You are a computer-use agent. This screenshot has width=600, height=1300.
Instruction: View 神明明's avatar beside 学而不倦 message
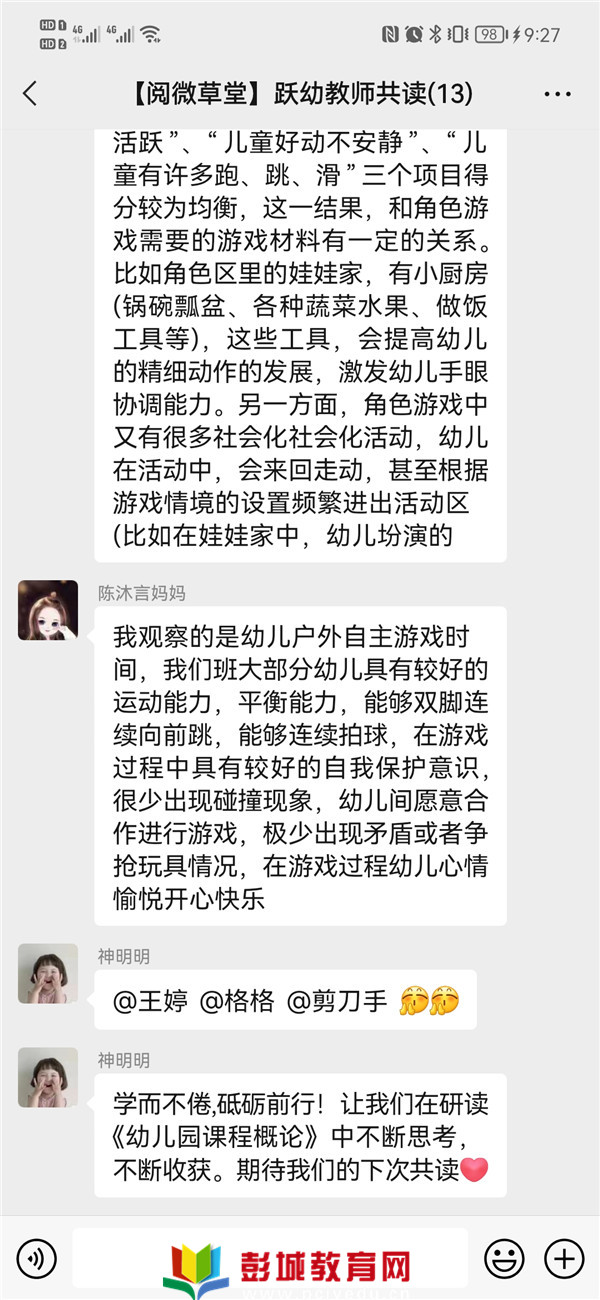[48, 1077]
